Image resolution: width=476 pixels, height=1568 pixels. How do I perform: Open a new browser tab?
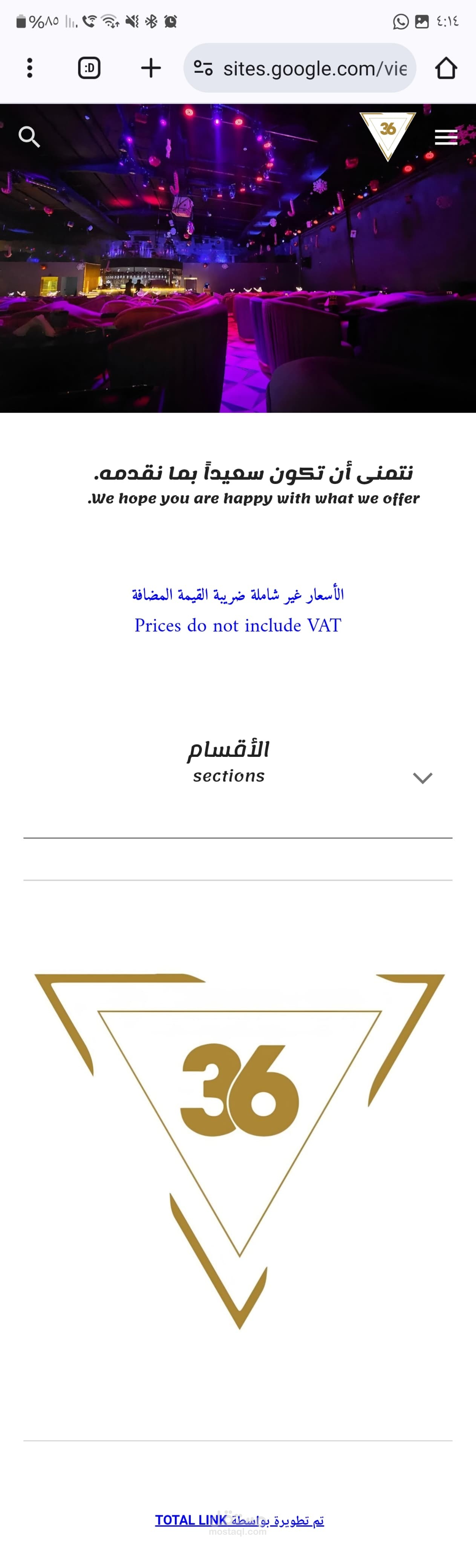click(151, 68)
